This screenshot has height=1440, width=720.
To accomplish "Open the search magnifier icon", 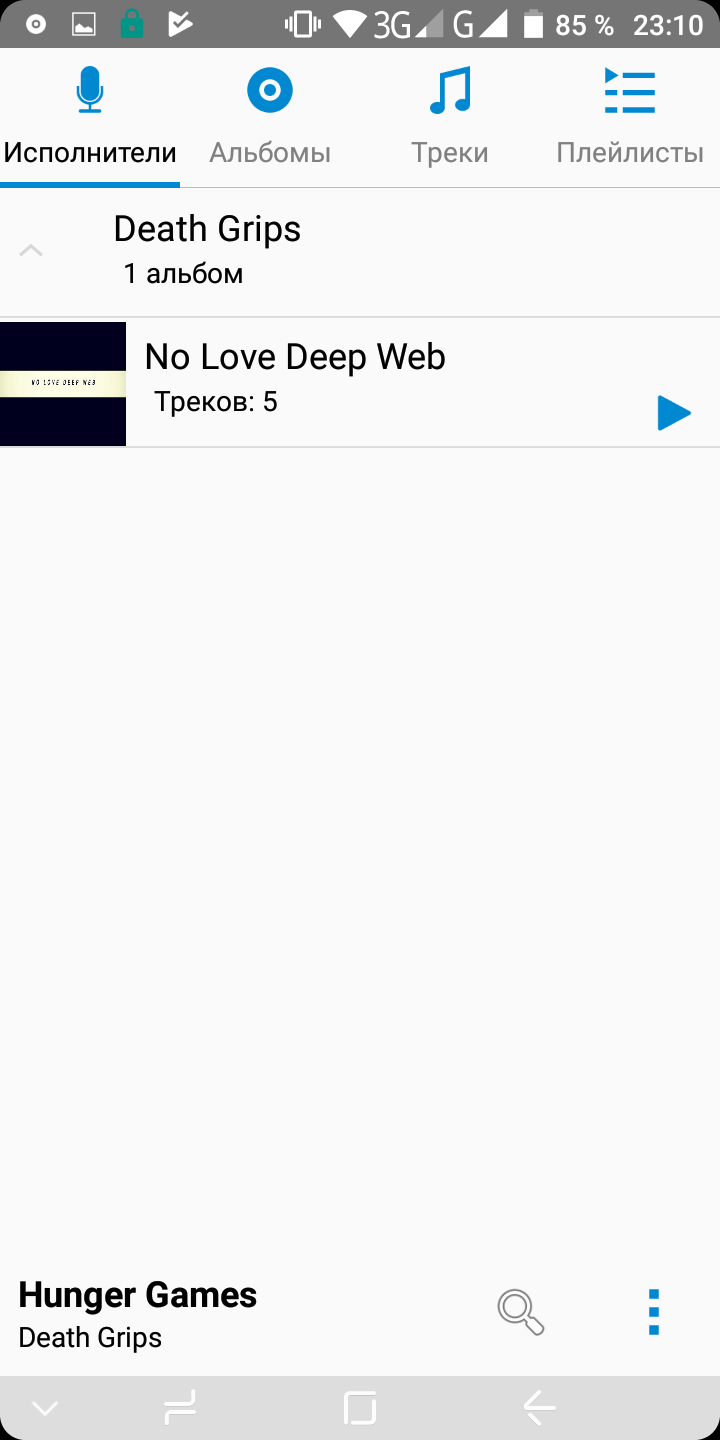I will click(x=521, y=1312).
